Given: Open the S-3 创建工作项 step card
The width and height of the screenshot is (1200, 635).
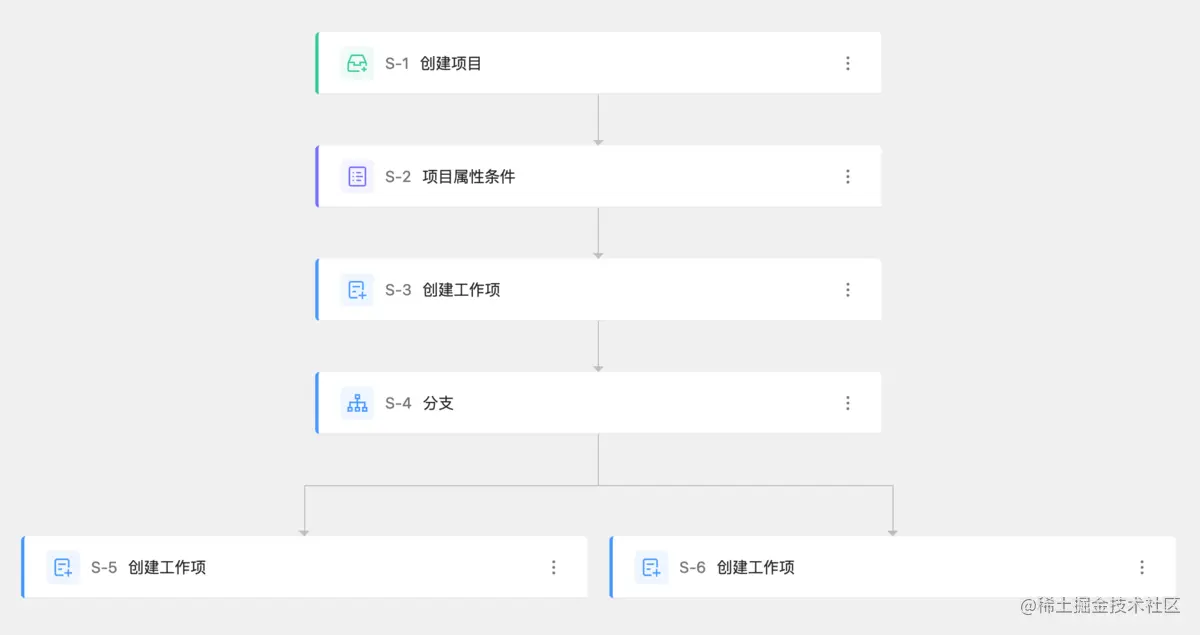Looking at the screenshot, I should (x=598, y=290).
